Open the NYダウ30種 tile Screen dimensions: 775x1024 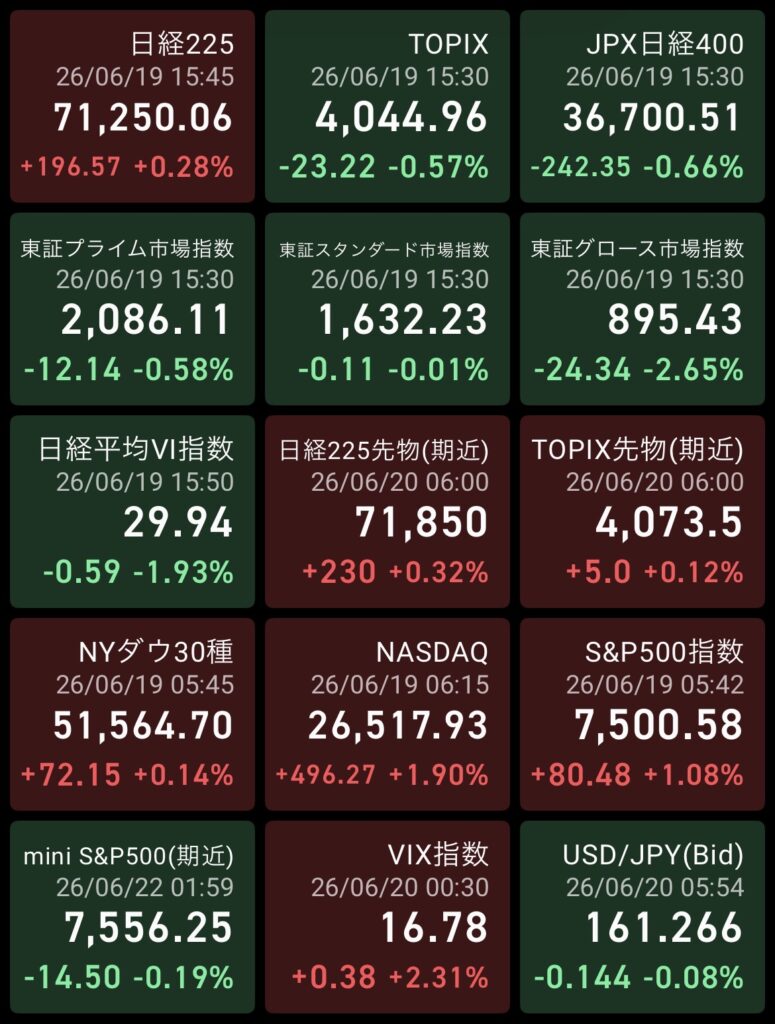(133, 714)
